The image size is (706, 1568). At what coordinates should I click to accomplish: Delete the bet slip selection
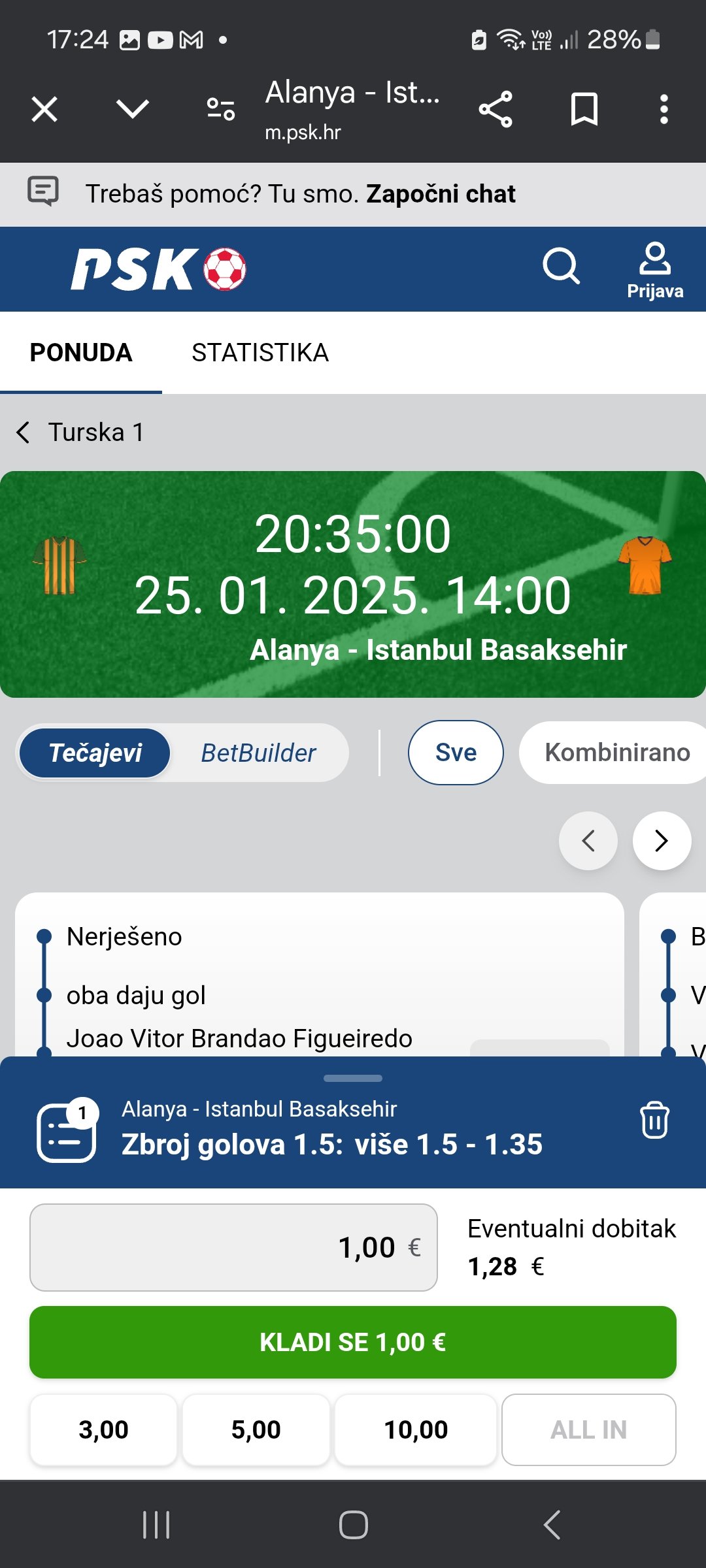coord(654,1120)
